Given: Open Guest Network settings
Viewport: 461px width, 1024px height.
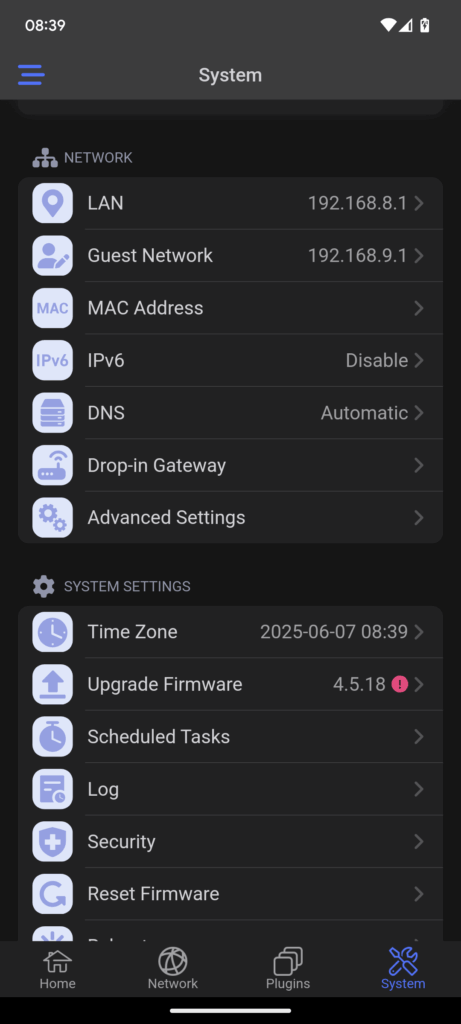Looking at the screenshot, I should pyautogui.click(x=230, y=255).
